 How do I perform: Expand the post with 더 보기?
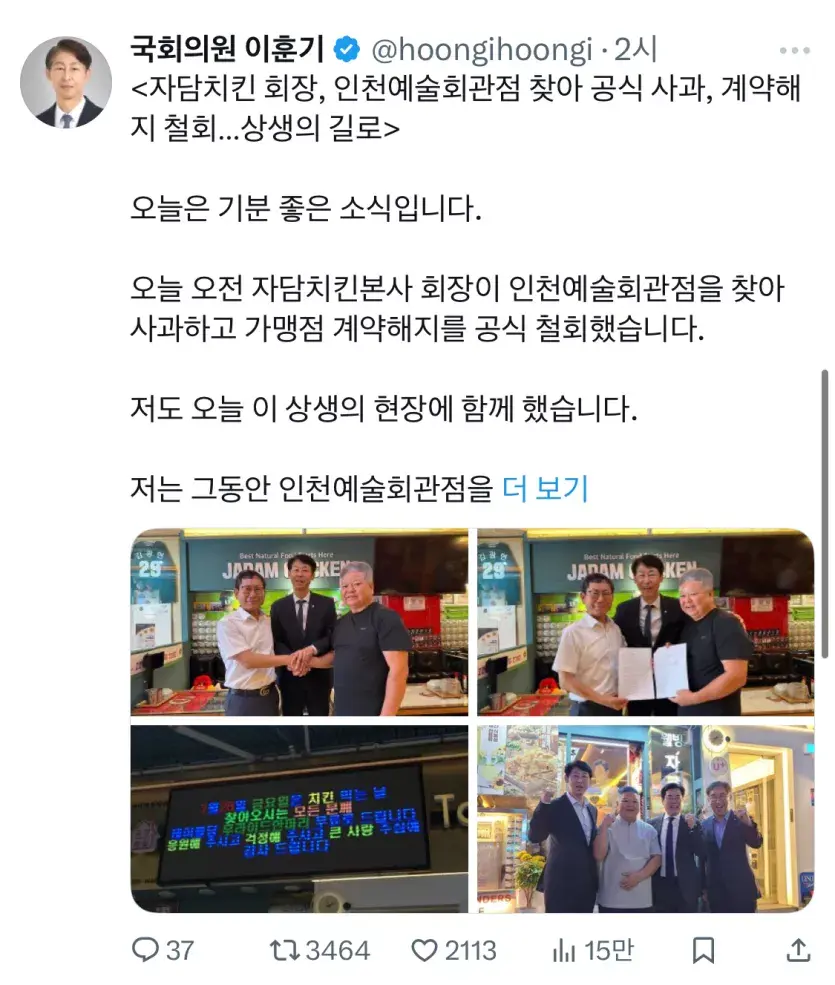545,488
